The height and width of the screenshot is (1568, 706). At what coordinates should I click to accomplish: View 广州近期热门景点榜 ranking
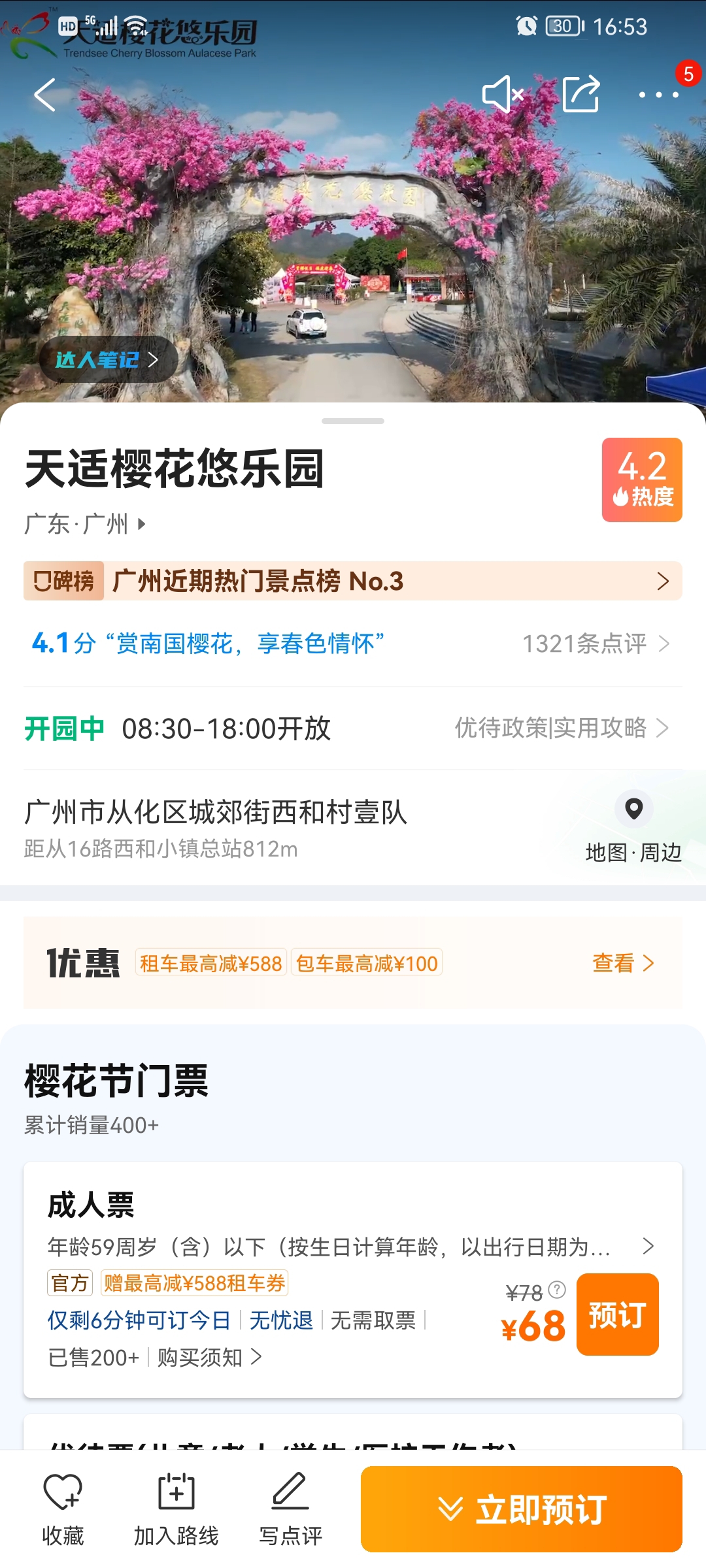353,581
